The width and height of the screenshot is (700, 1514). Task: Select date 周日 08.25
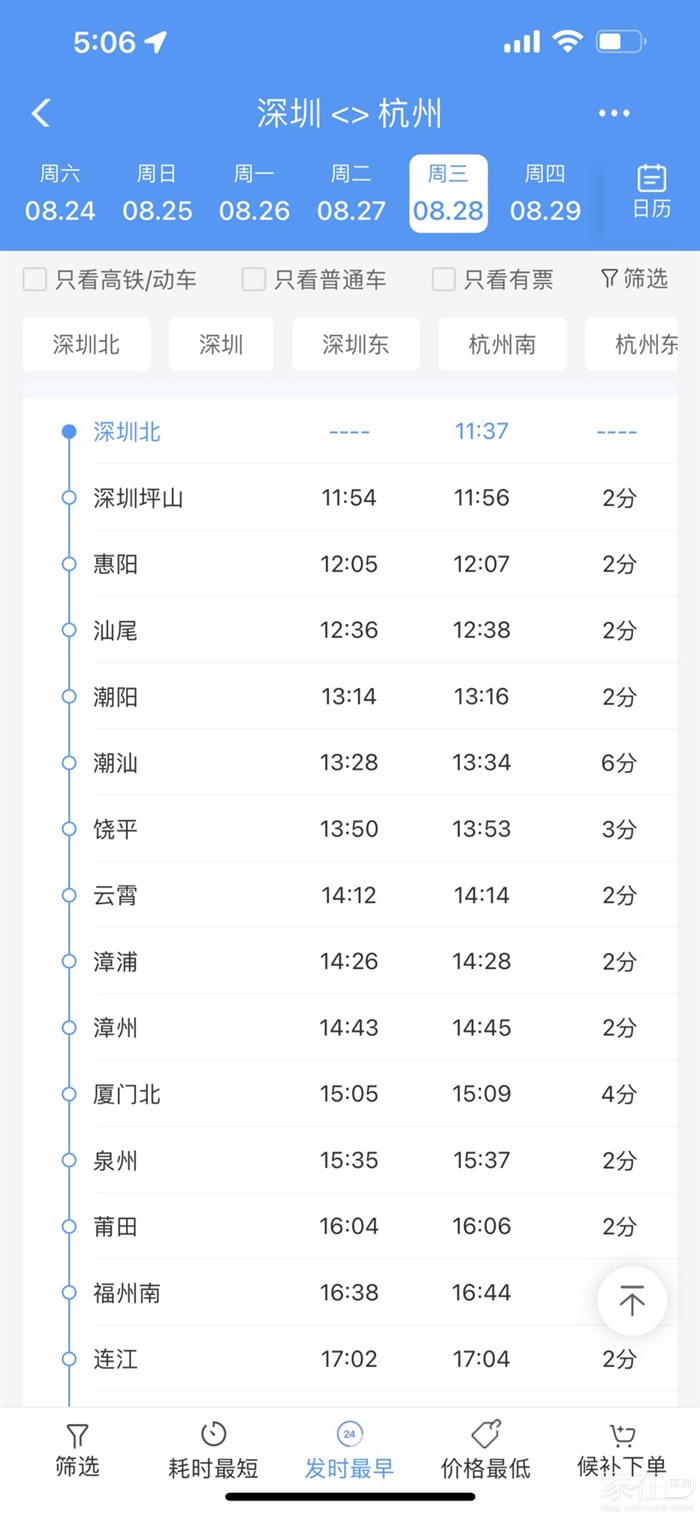pyautogui.click(x=157, y=194)
